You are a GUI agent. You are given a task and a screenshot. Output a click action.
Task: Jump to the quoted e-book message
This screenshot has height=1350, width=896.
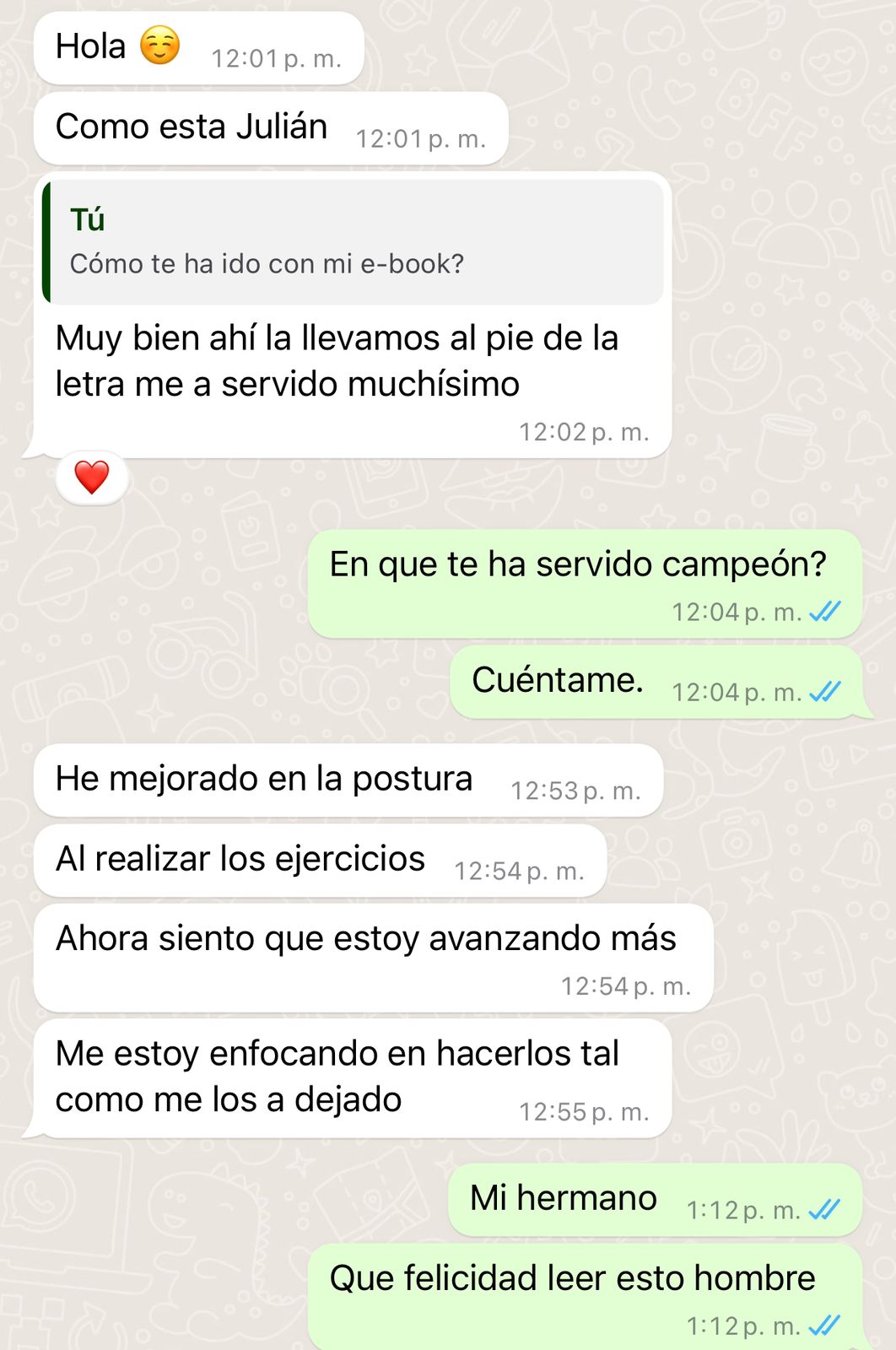[x=354, y=242]
